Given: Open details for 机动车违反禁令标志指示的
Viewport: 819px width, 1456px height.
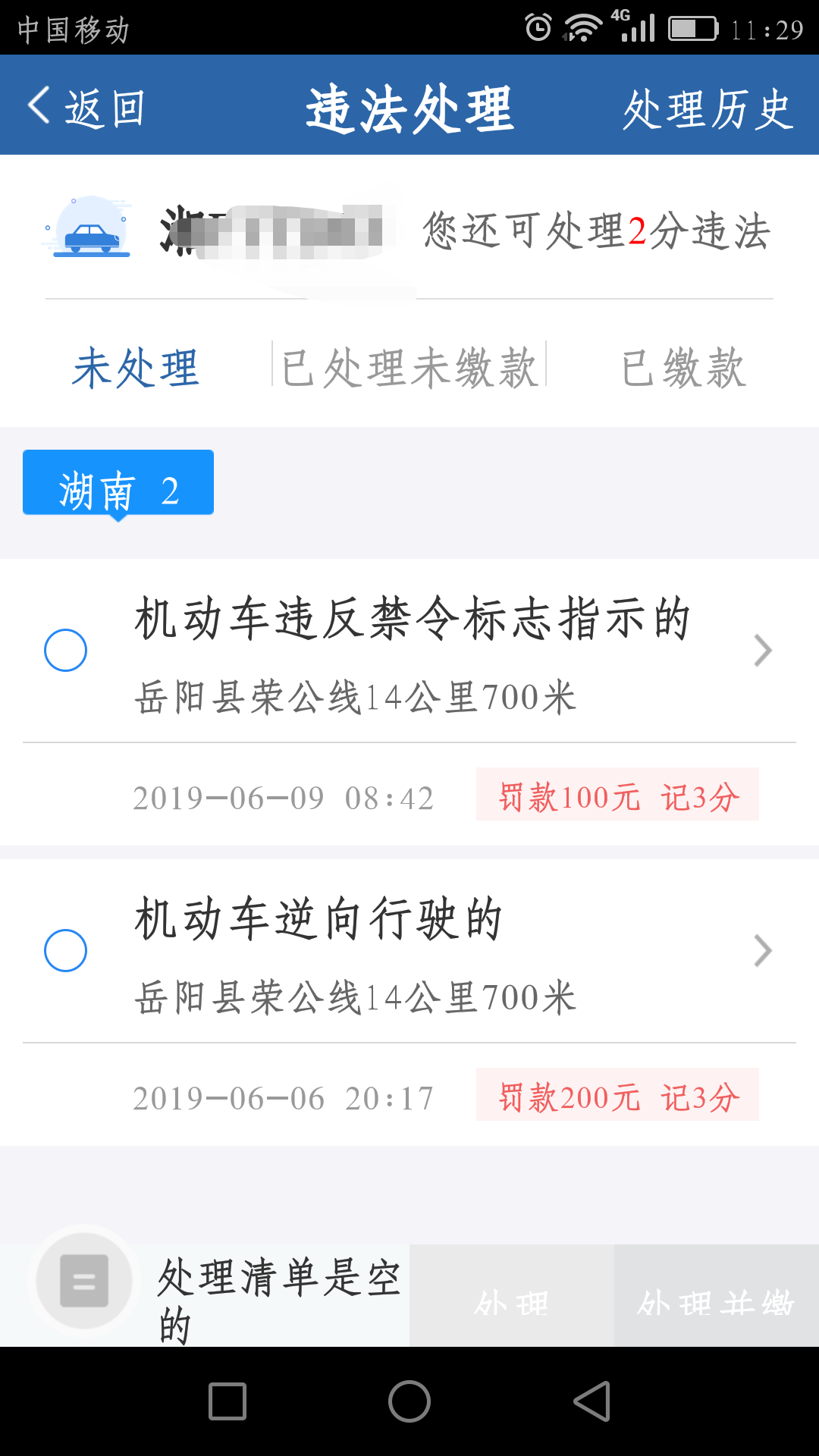Looking at the screenshot, I should 762,650.
